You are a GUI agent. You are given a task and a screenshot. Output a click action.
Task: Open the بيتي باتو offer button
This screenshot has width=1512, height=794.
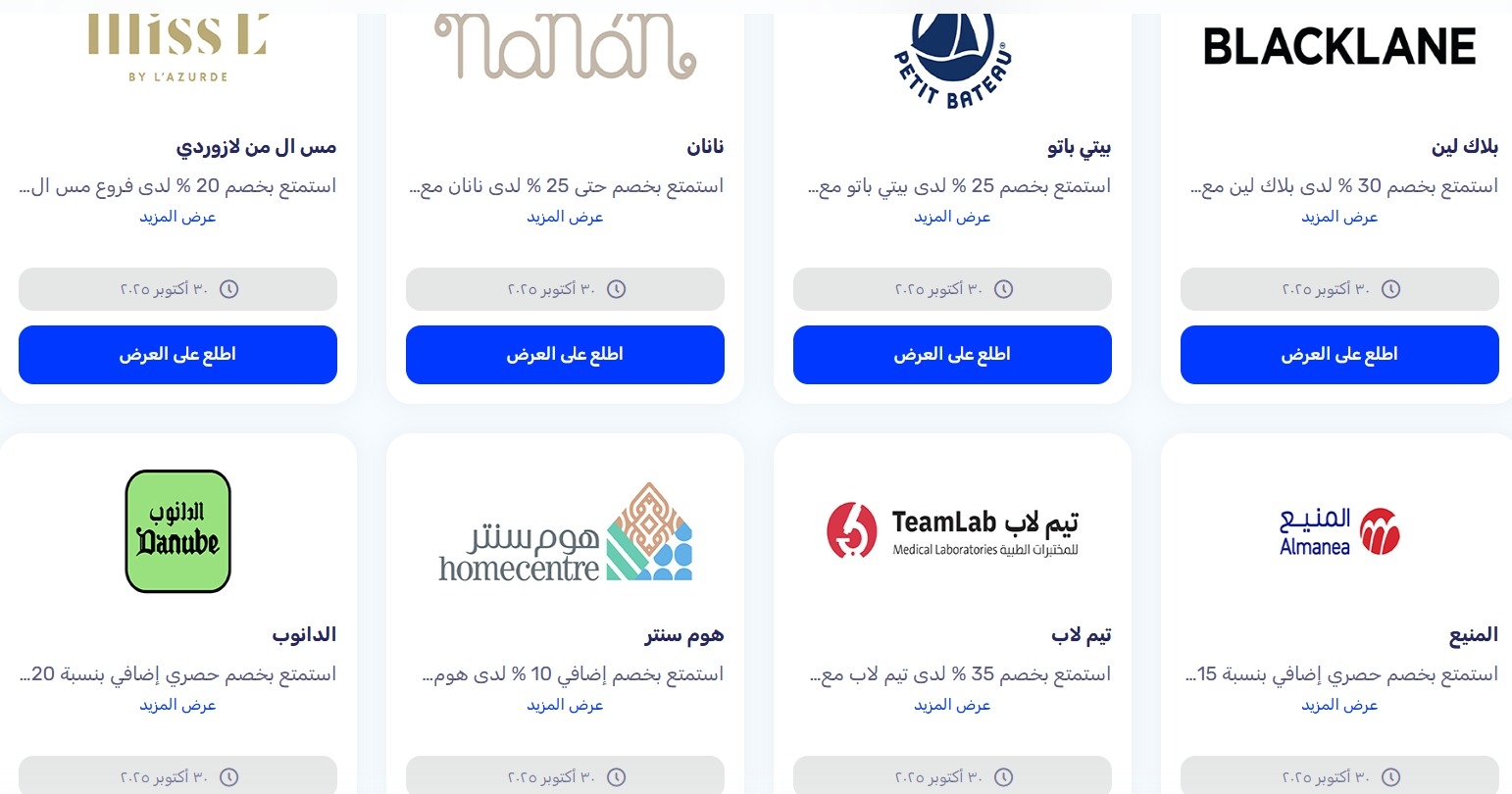point(952,354)
